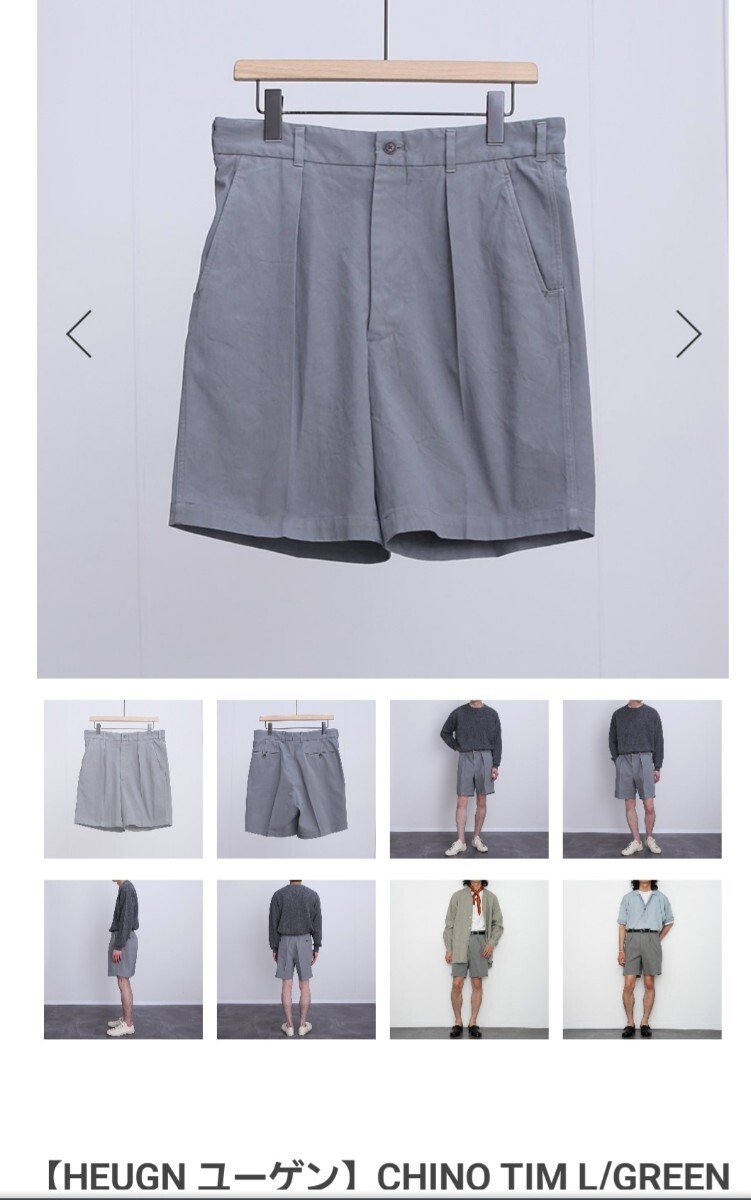Select the light gray front-view thumbnail
This screenshot has height=1200, width=751.
[x=123, y=779]
